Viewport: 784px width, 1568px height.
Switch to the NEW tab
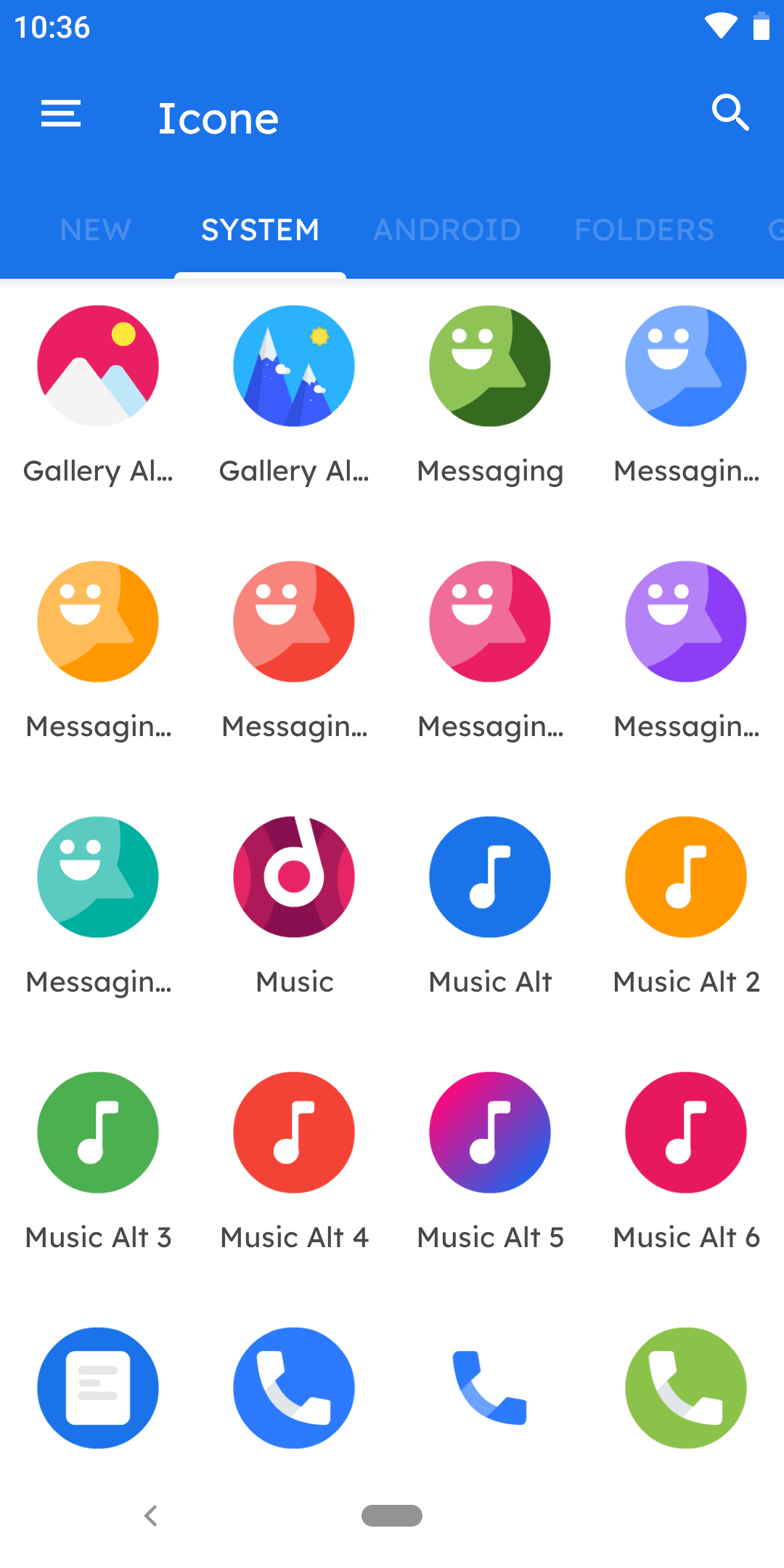click(x=96, y=230)
